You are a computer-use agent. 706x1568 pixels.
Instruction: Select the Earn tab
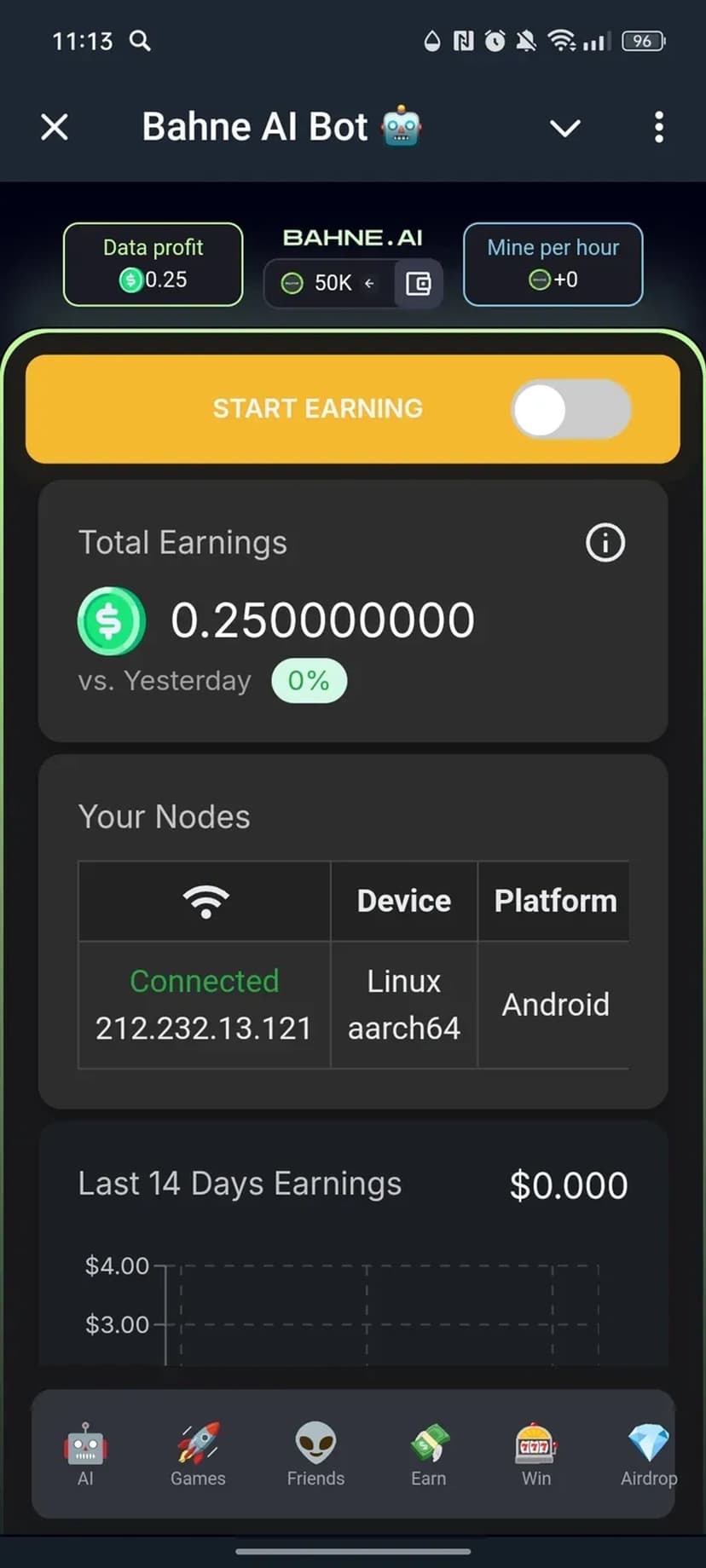coord(428,1454)
